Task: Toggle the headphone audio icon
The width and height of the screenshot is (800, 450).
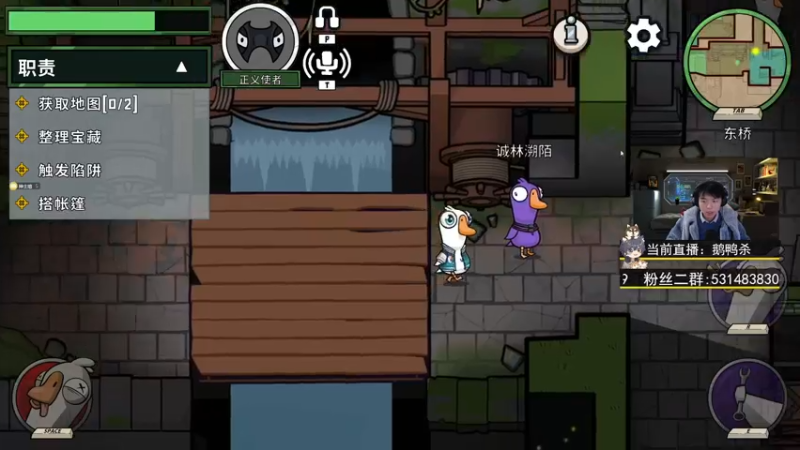Action: 327,17
